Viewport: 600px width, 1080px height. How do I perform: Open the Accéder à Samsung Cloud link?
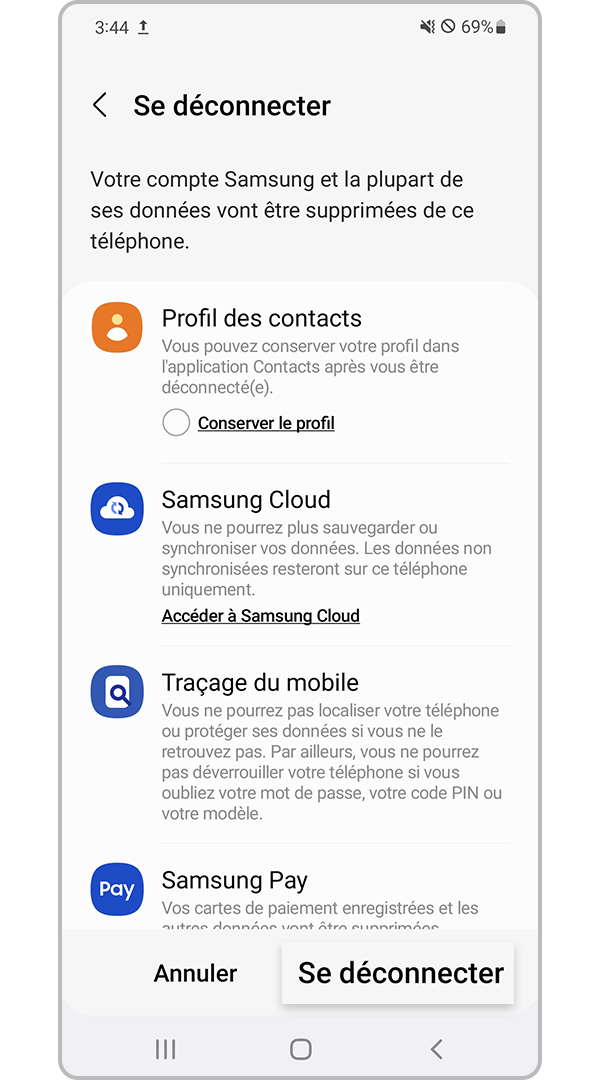pyautogui.click(x=260, y=616)
